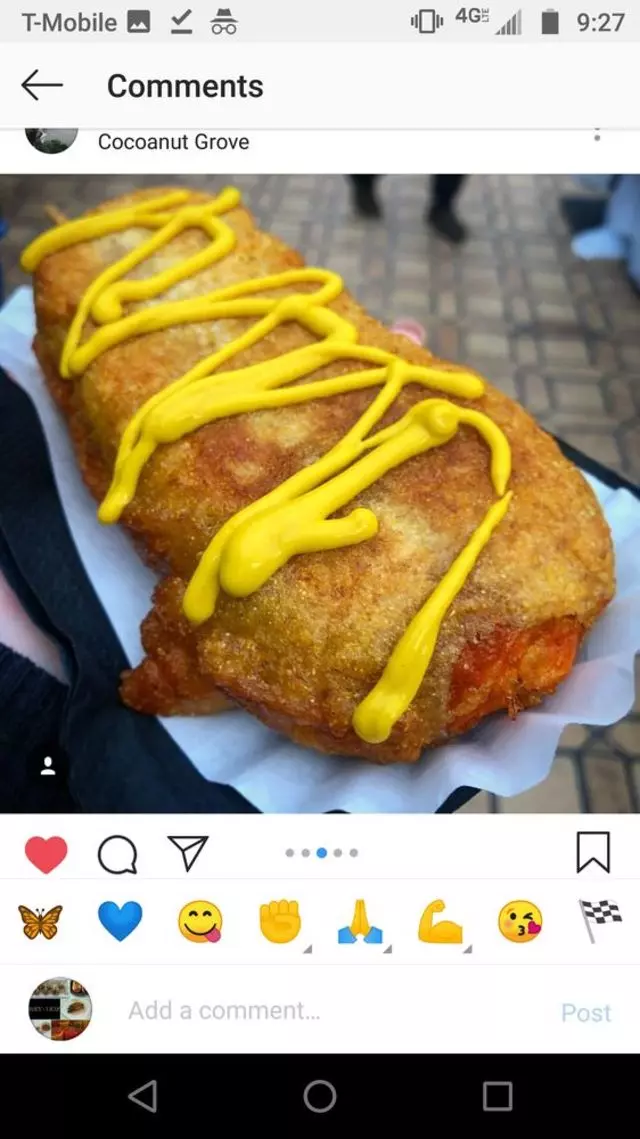Screen dimensions: 640x1139
Task: Insert the kissing face emoji
Action: pyautogui.click(x=520, y=921)
